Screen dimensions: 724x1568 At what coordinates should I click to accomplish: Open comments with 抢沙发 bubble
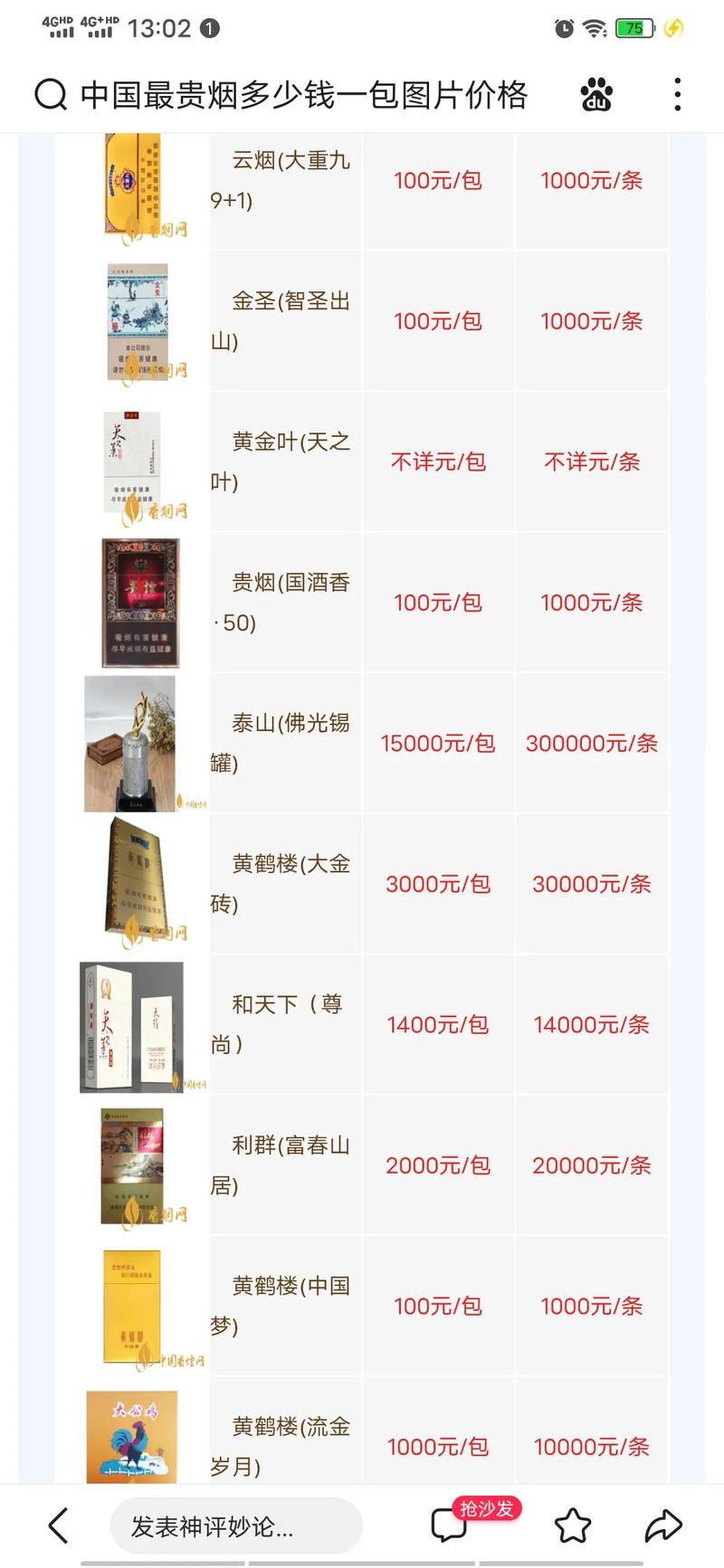(451, 1525)
